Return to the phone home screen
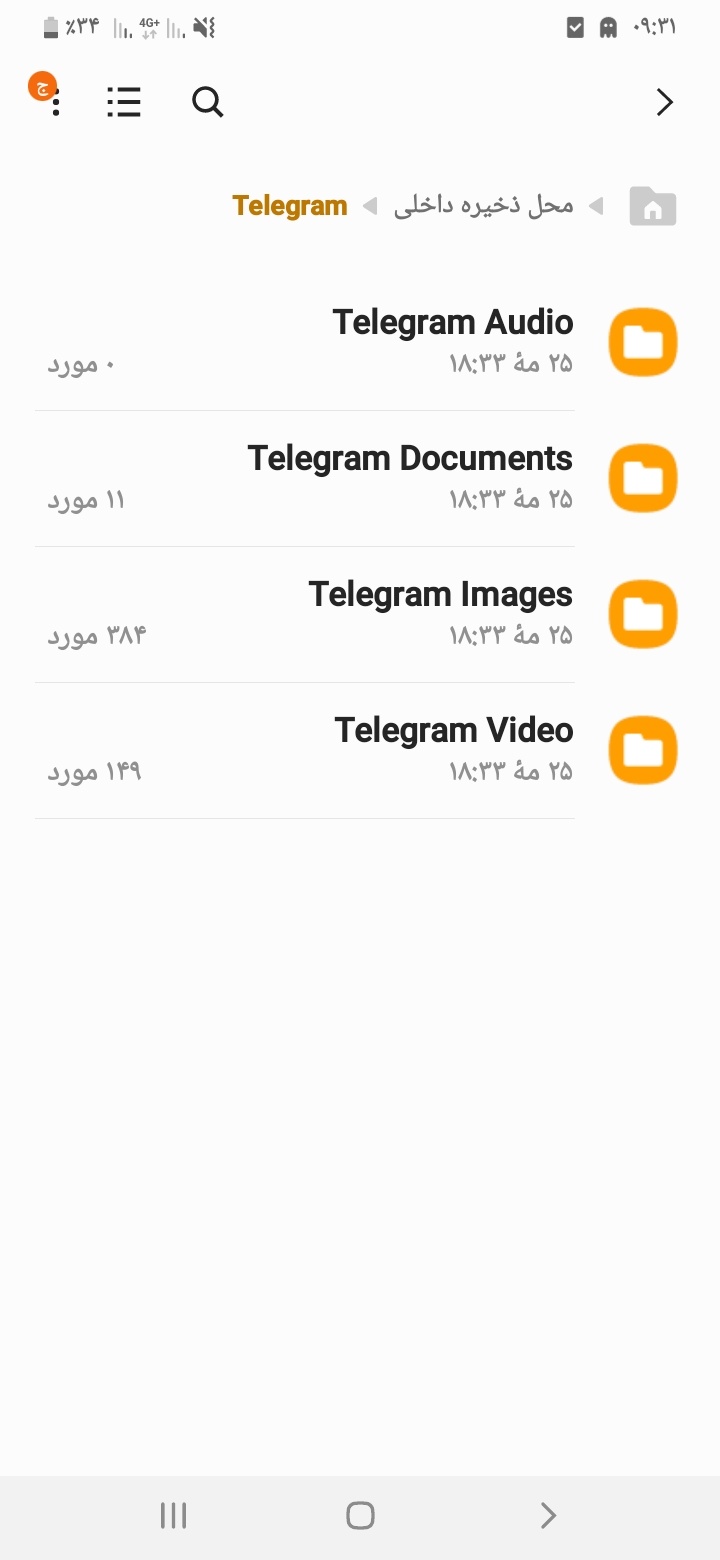This screenshot has width=720, height=1560. (x=360, y=1516)
